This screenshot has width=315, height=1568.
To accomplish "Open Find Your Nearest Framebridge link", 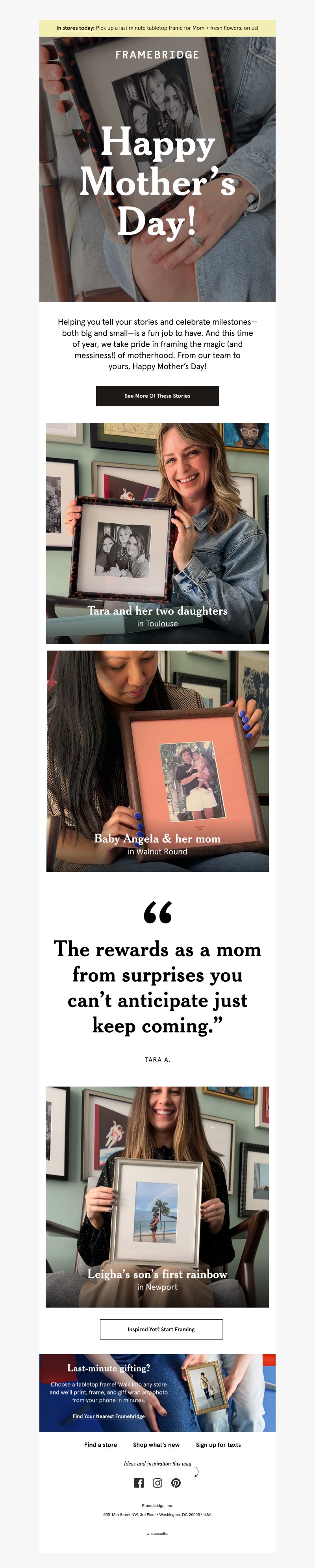I will 108,1416.
